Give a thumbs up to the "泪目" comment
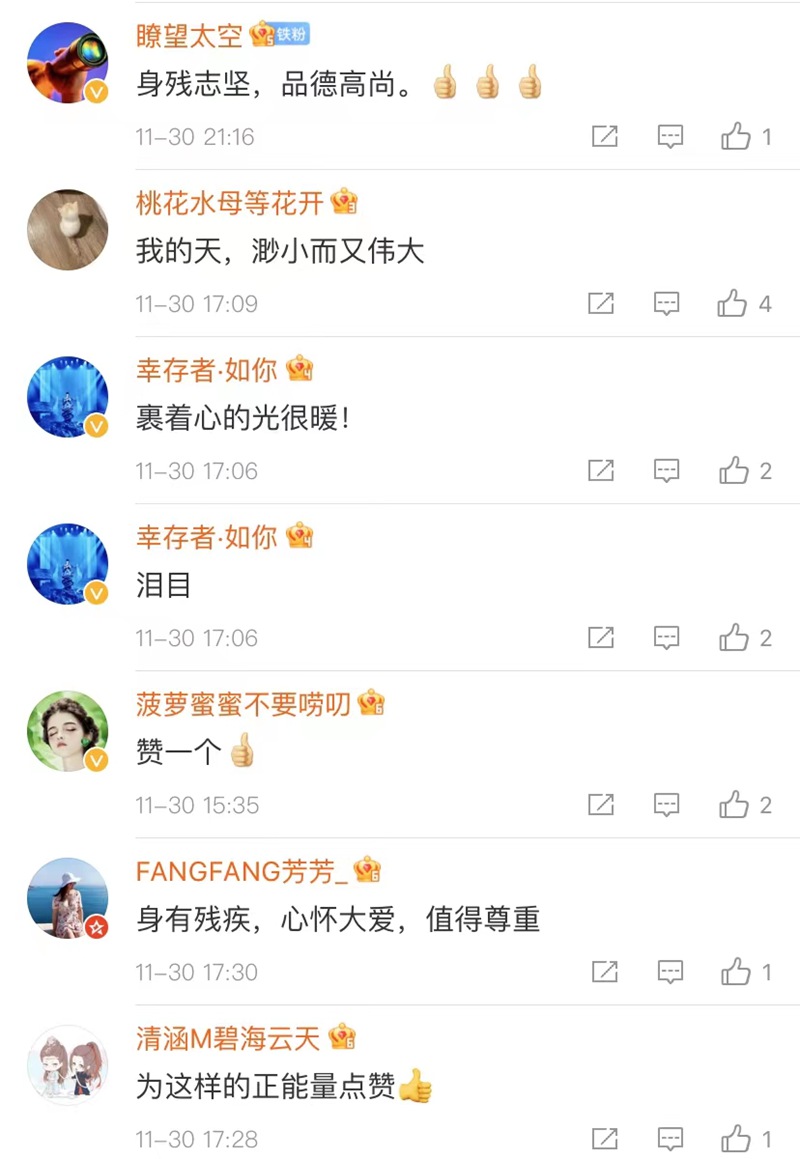800x1159 pixels. (734, 637)
